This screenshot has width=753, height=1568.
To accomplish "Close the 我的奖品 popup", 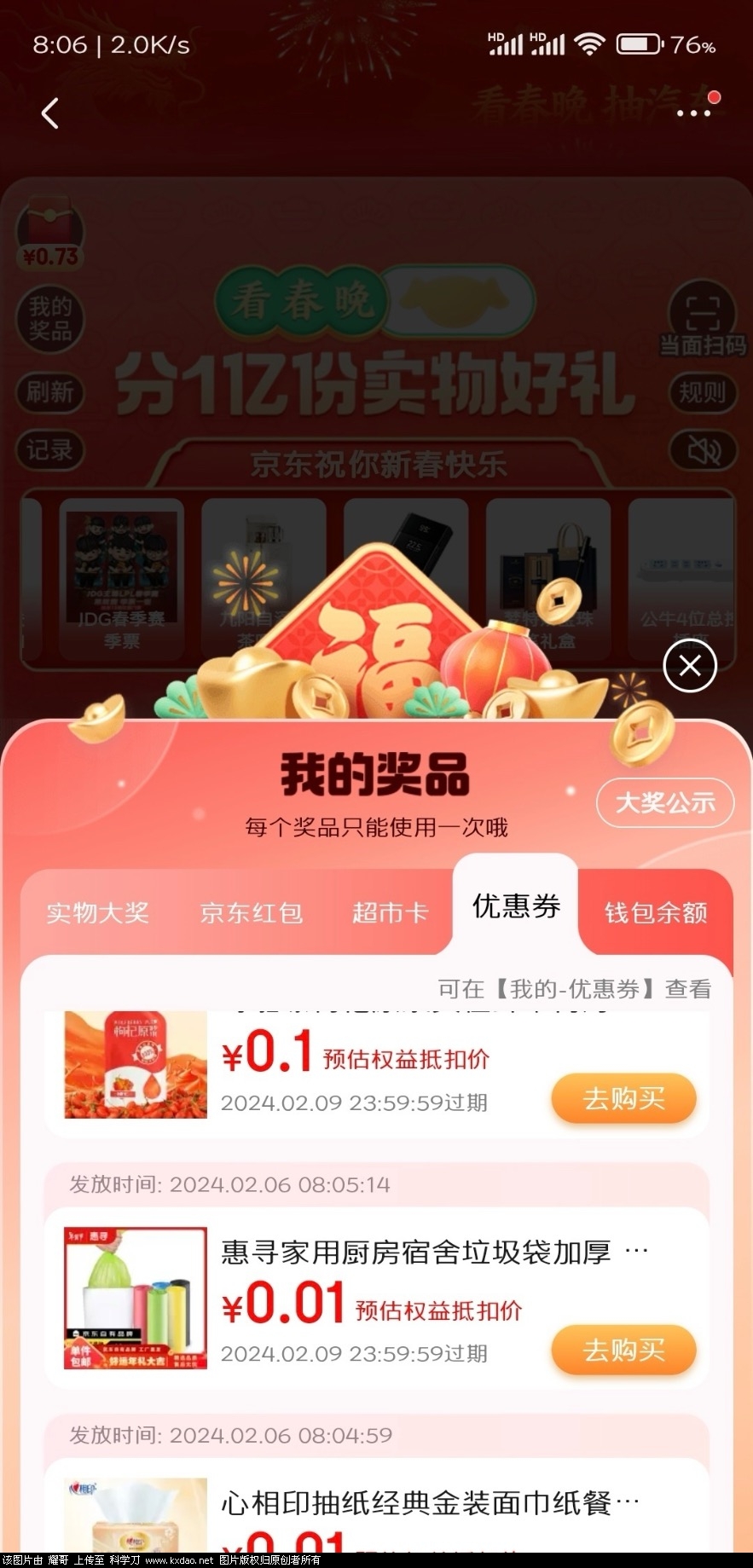I will 689,666.
